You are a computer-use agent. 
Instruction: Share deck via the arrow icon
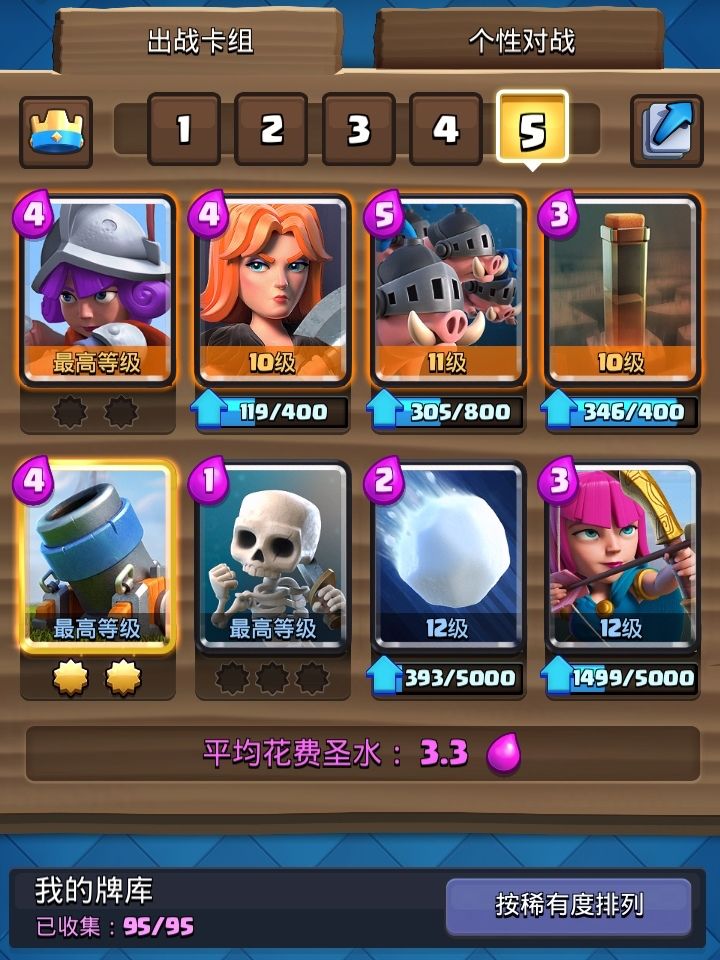(665, 131)
